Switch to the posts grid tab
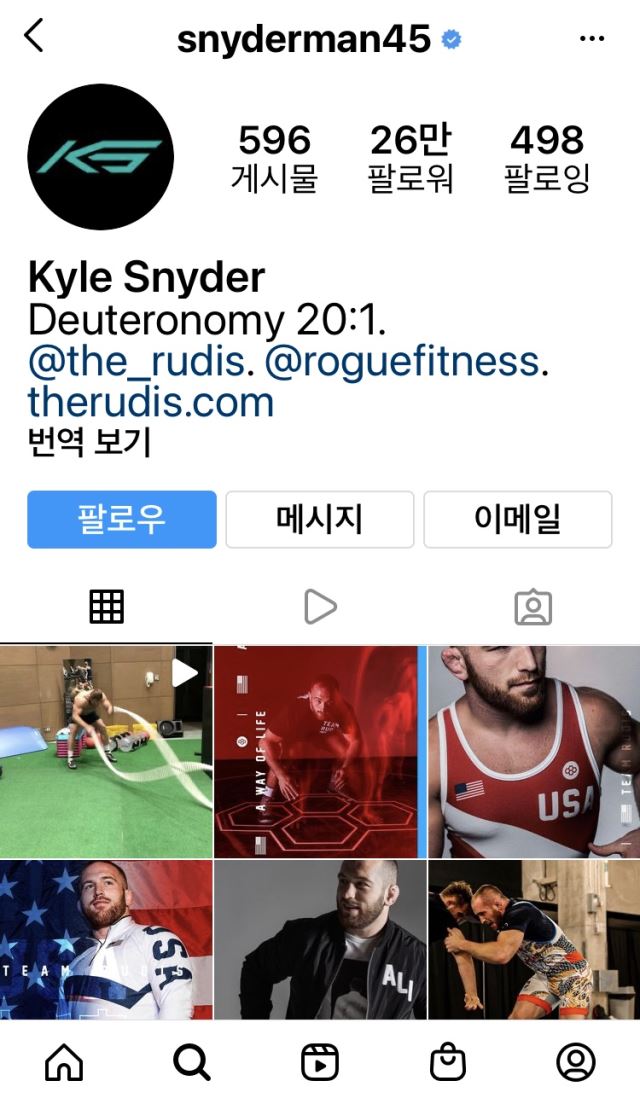Screen dimensions: 640x1104 106,606
